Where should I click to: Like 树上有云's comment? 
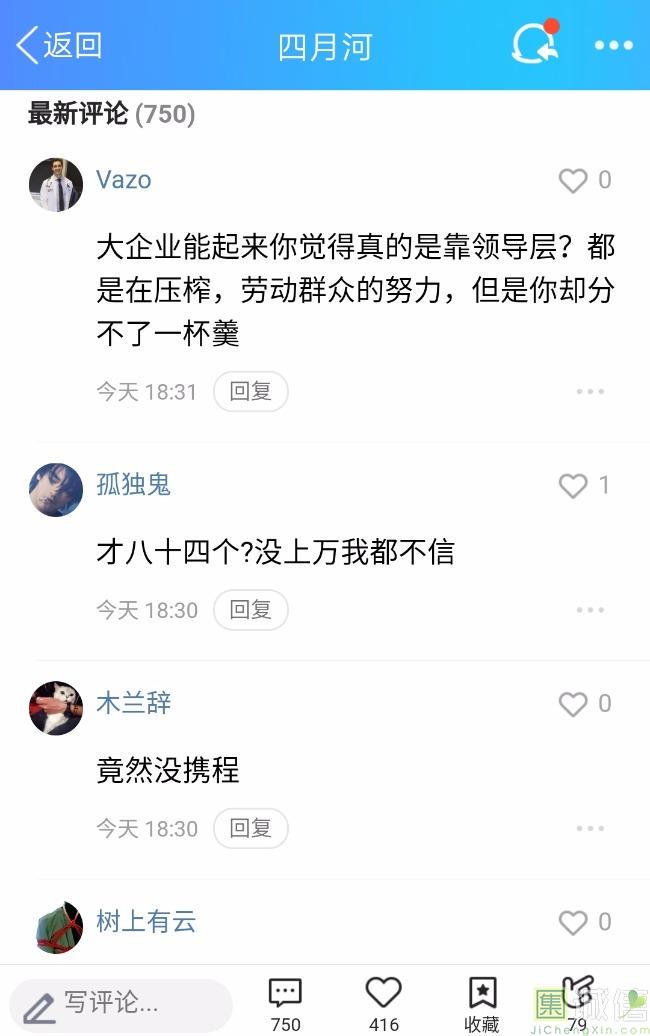573,923
